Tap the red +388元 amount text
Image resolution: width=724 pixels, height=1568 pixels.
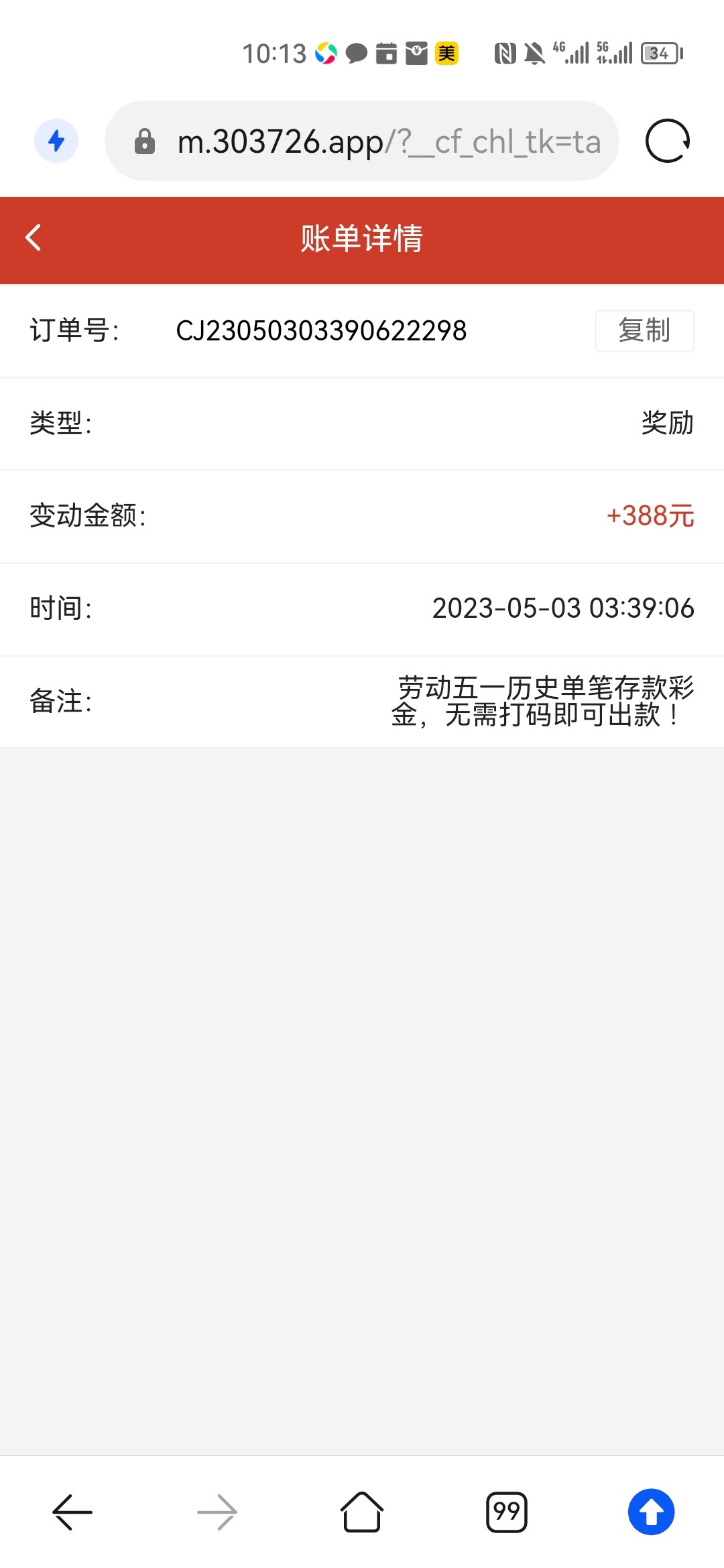click(650, 515)
